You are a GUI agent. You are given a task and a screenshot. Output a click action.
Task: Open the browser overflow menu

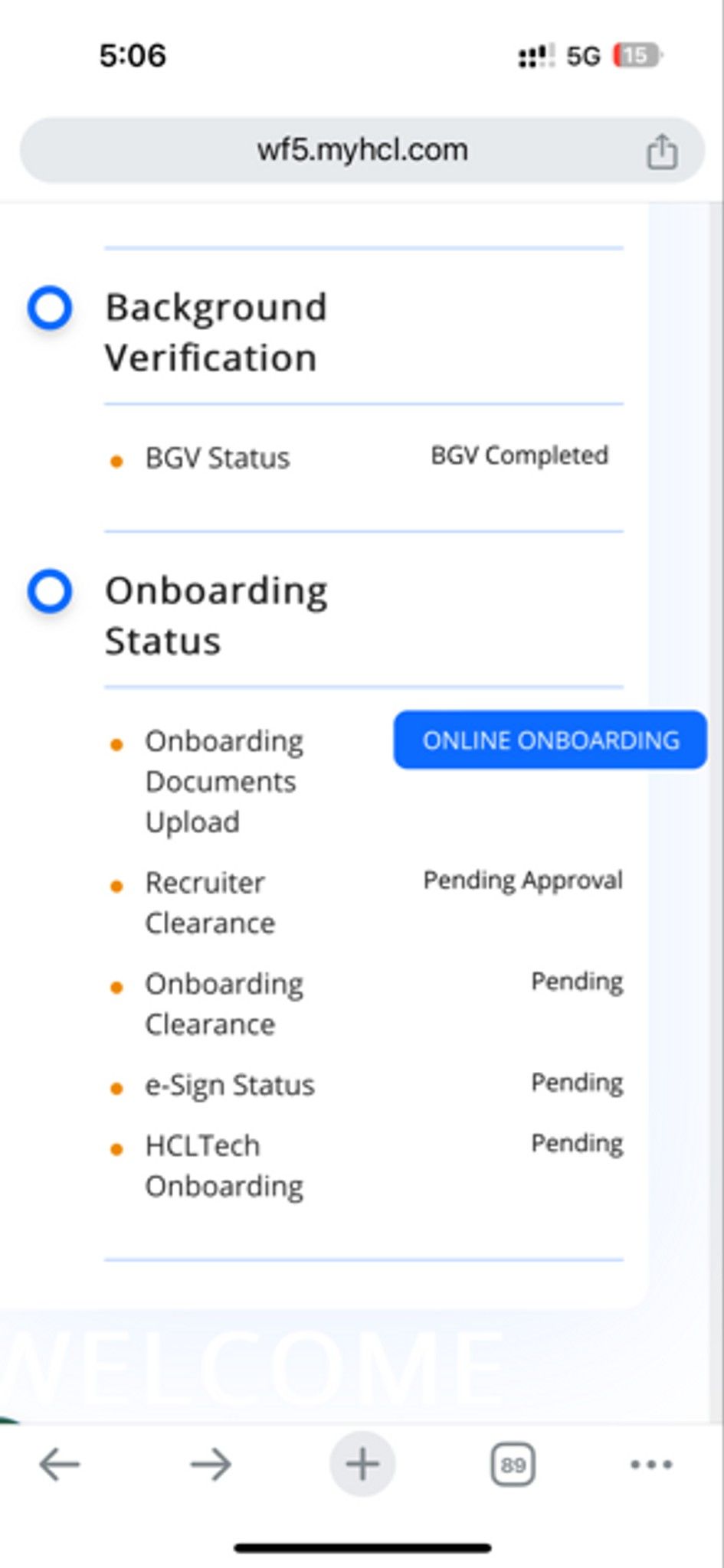(651, 1465)
